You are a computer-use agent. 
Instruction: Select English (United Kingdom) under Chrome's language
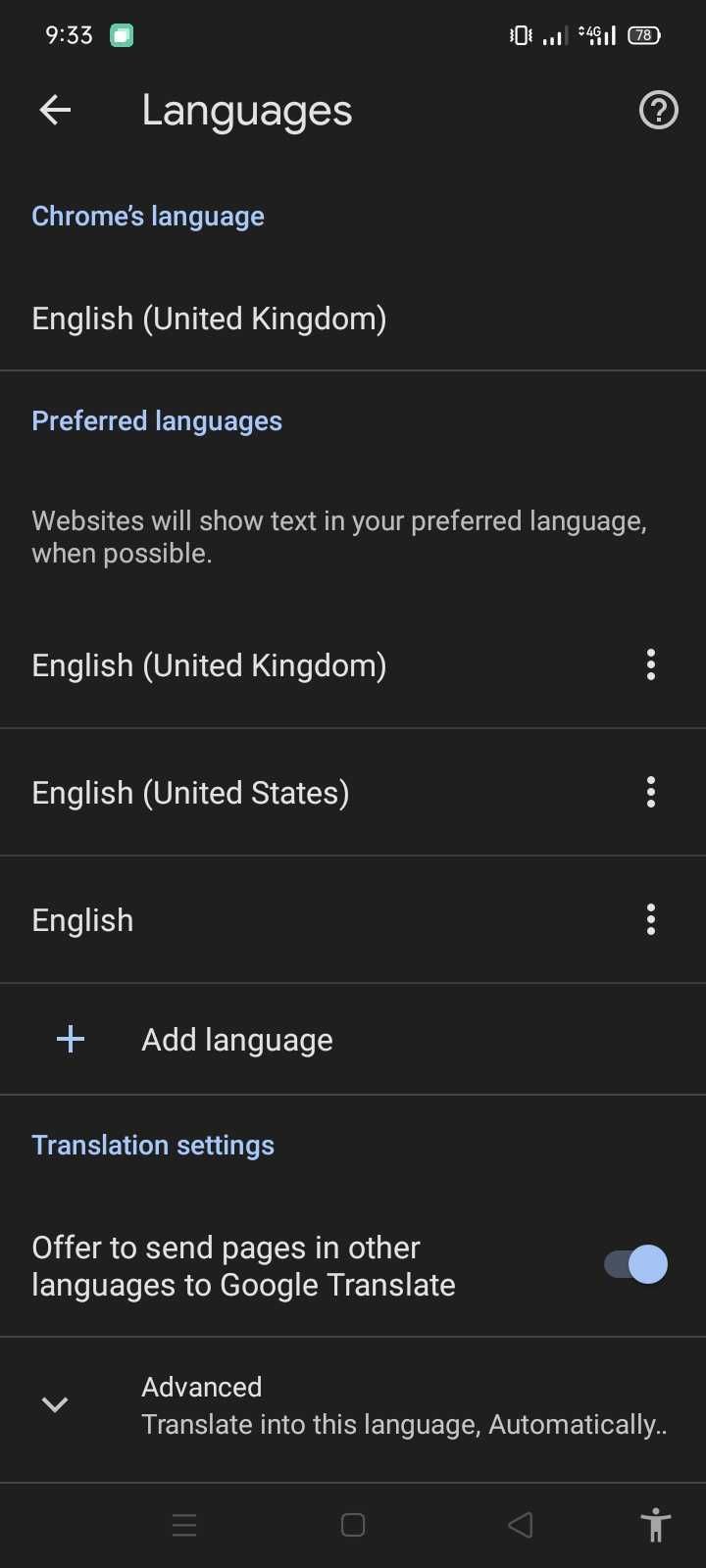click(x=209, y=318)
